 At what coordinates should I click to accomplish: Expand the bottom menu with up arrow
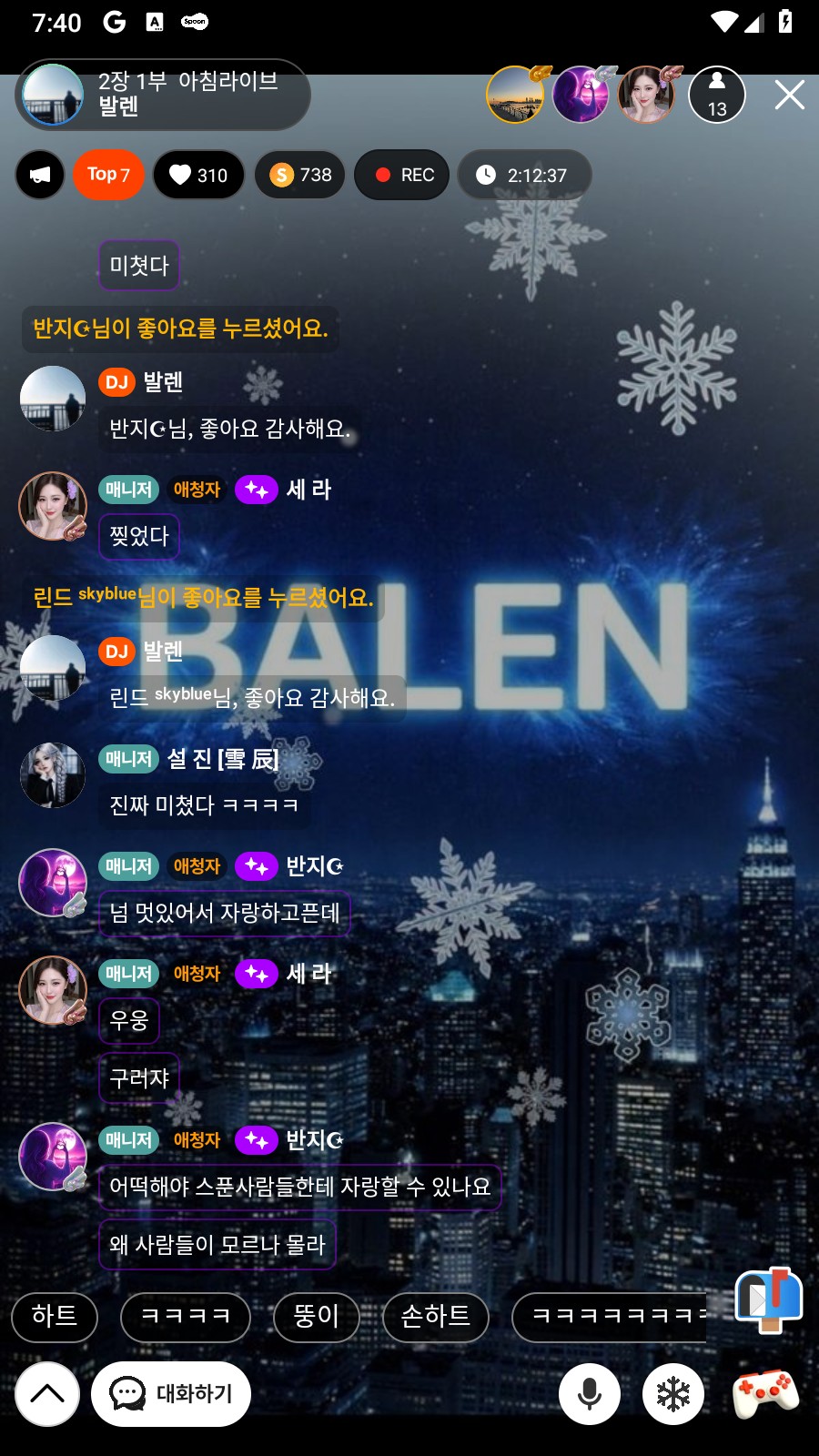(x=47, y=1394)
